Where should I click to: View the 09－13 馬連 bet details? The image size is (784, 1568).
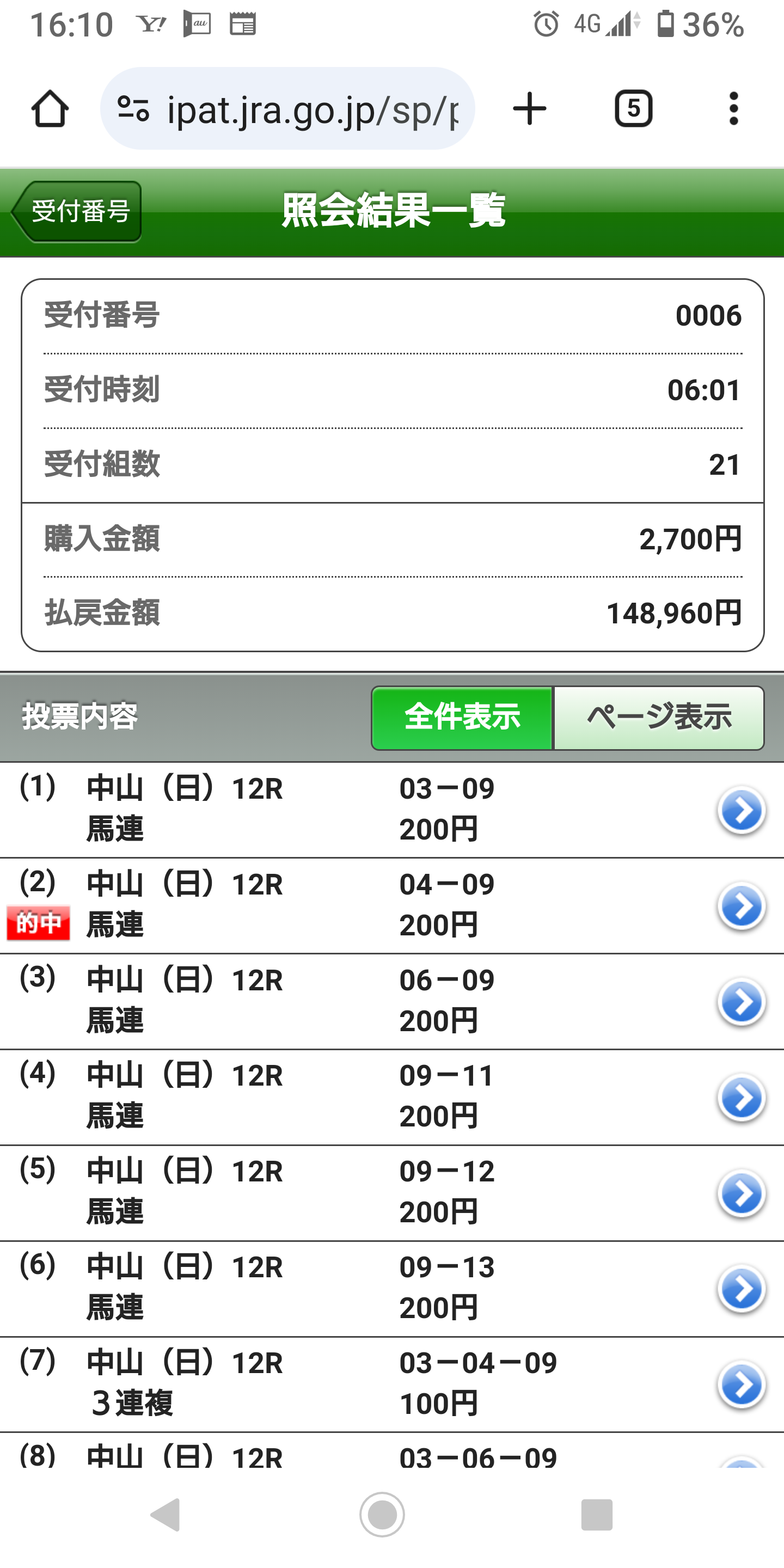[741, 1289]
